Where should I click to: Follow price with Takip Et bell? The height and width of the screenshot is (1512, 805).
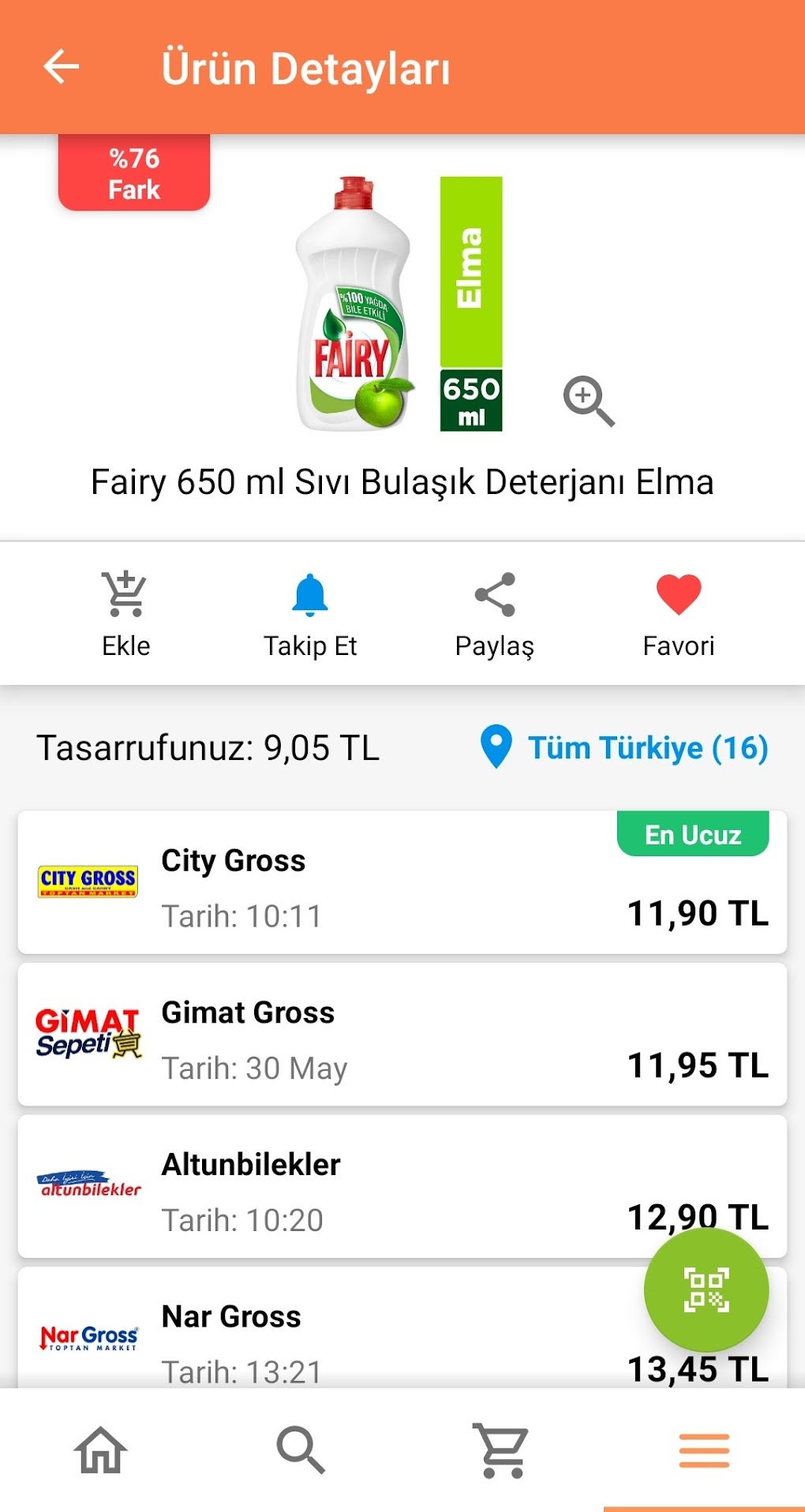point(310,614)
